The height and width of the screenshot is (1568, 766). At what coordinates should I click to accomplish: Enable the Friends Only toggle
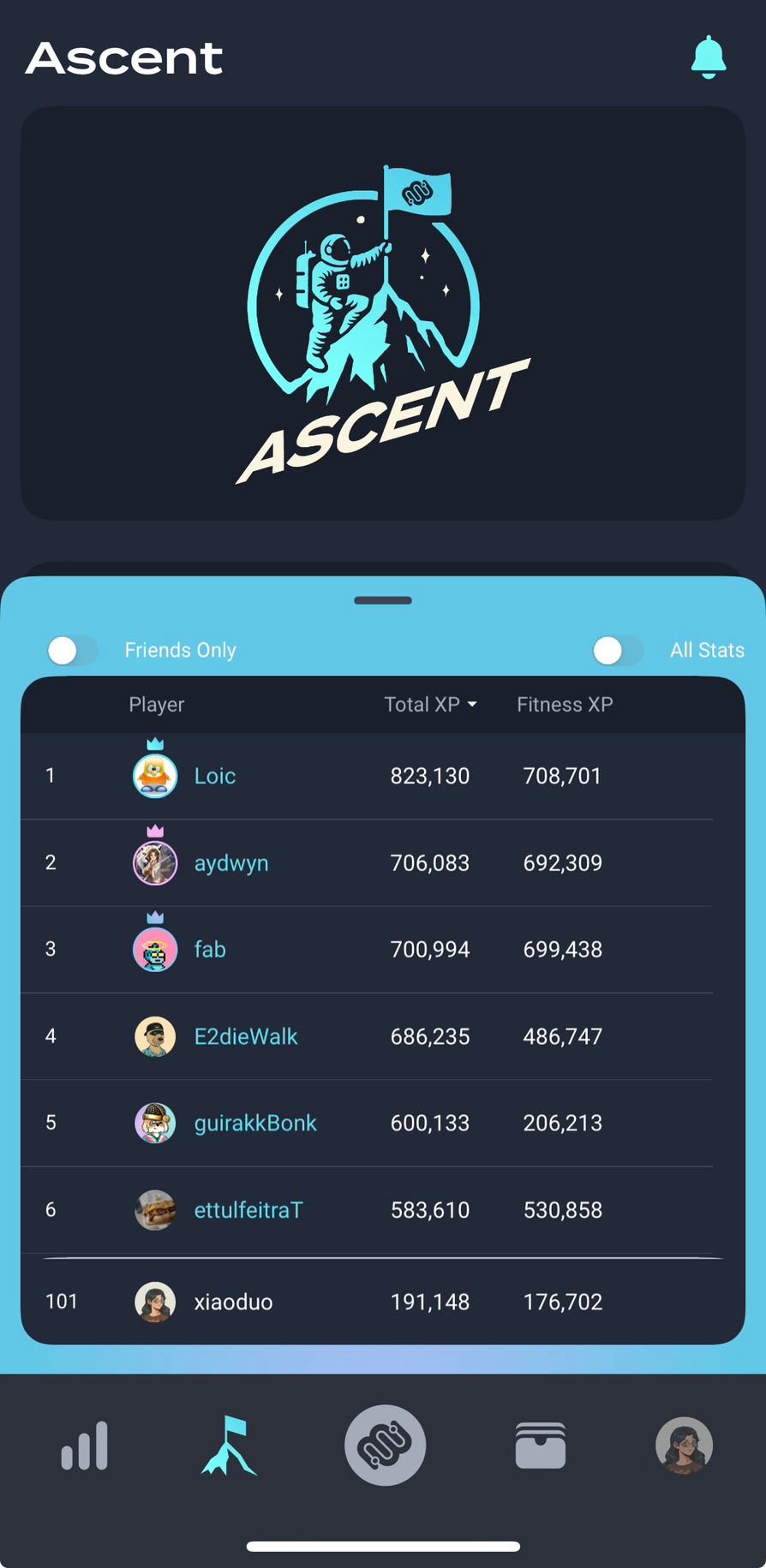coord(73,651)
